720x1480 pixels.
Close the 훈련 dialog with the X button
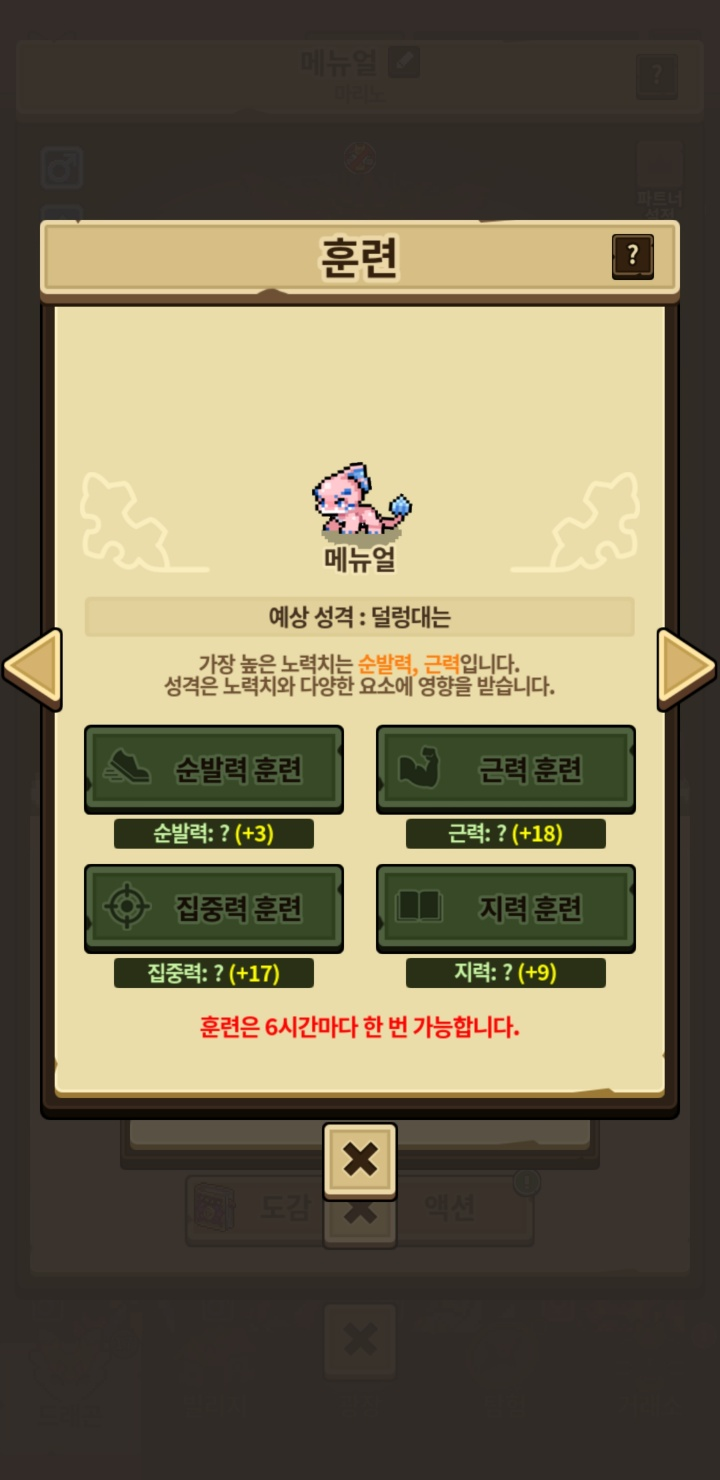pyautogui.click(x=360, y=1160)
